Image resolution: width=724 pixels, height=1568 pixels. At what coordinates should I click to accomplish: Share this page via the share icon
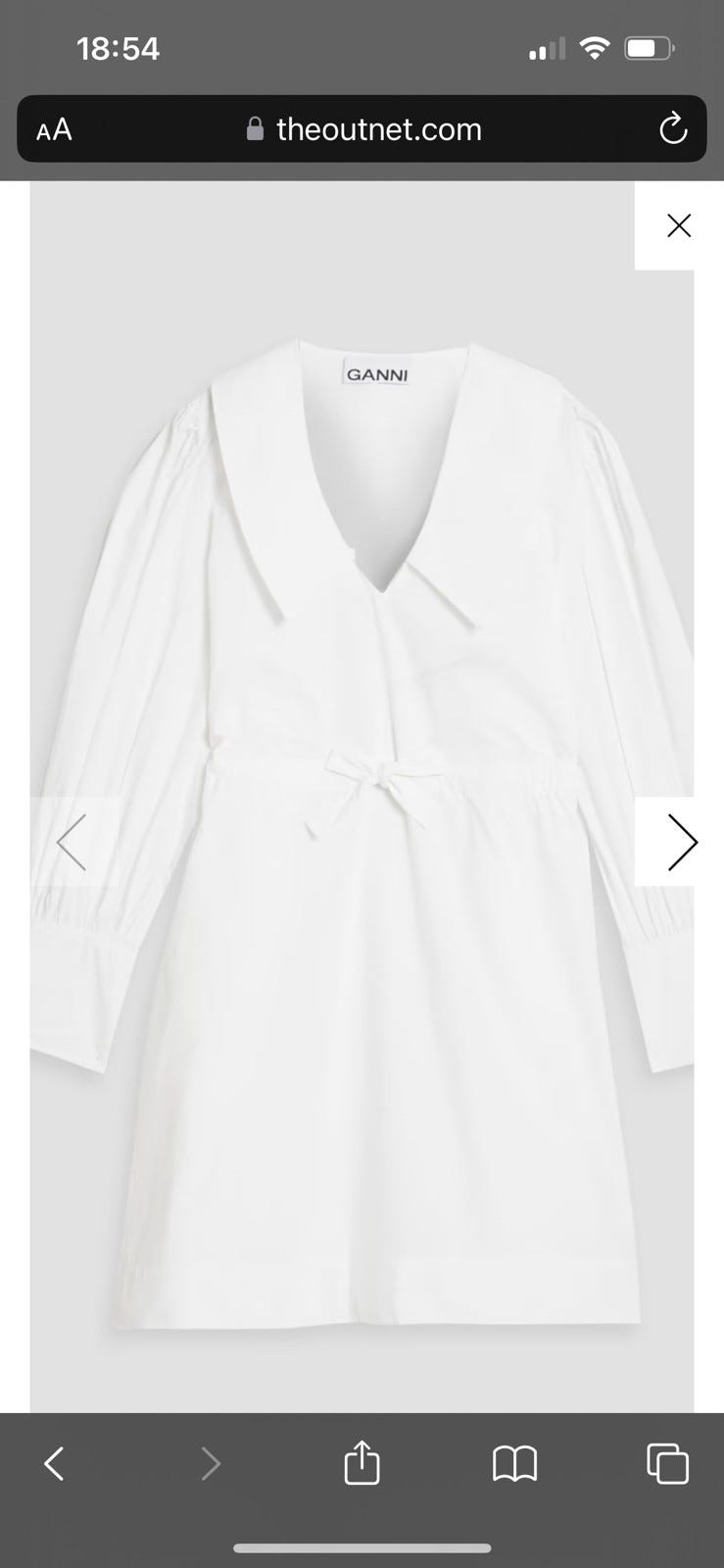(362, 1464)
